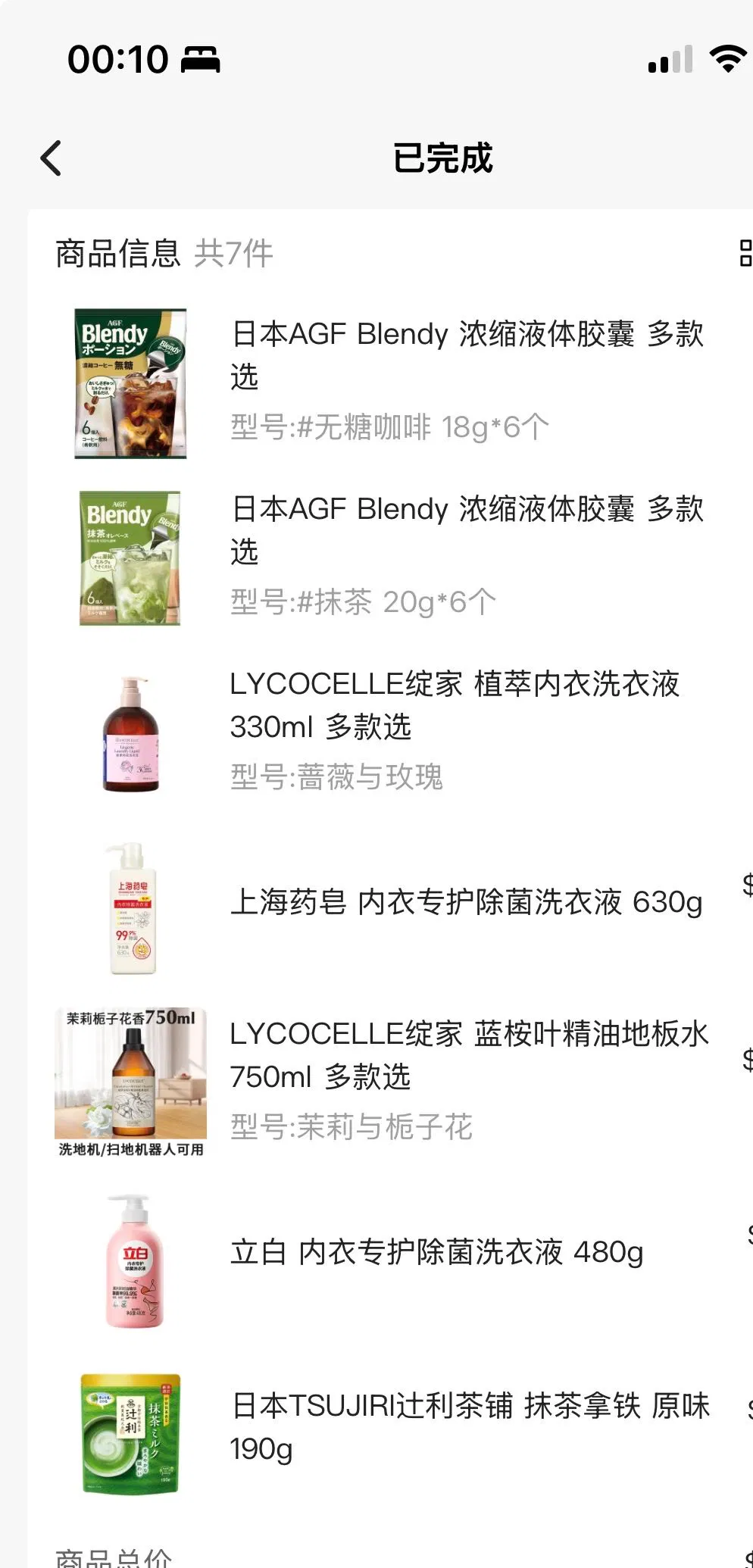Open 立白 内衣专护除菌洗衣液 480g
Image resolution: width=753 pixels, height=1568 pixels.
[x=436, y=1252]
